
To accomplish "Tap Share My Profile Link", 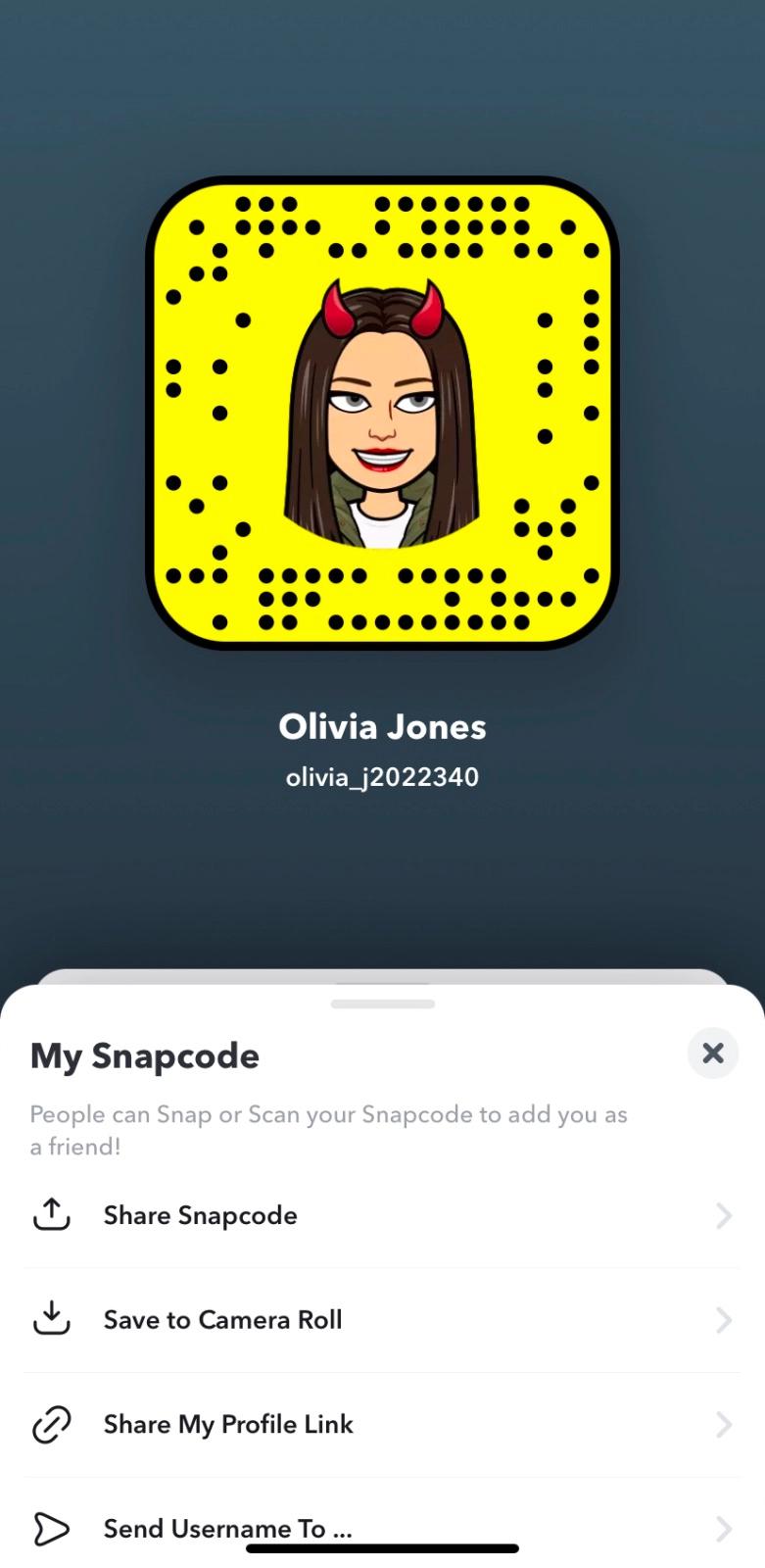I will (382, 1424).
